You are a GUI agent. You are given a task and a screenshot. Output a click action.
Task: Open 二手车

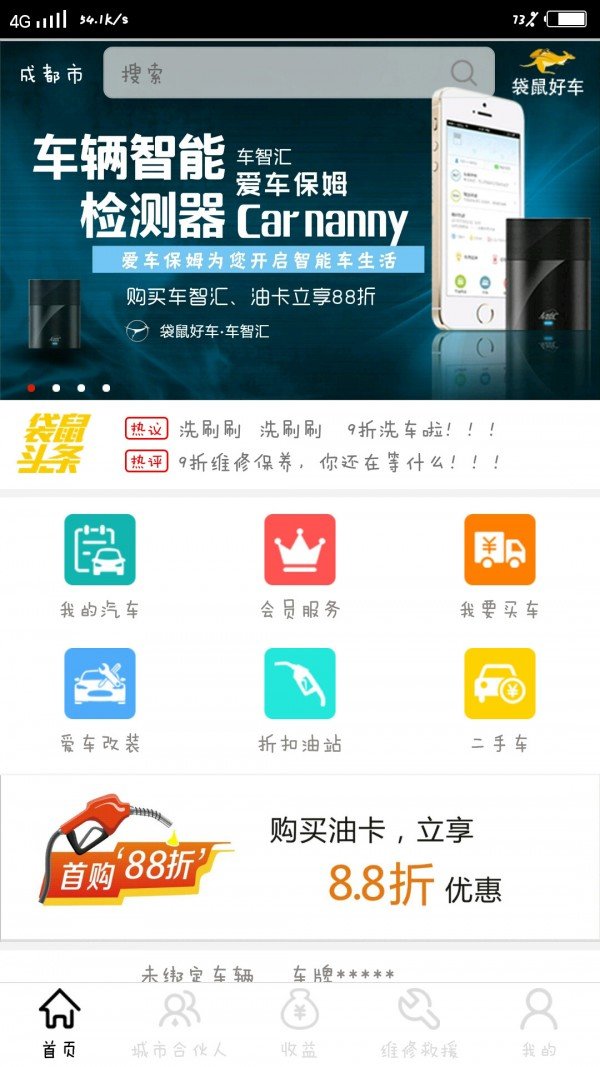point(499,699)
